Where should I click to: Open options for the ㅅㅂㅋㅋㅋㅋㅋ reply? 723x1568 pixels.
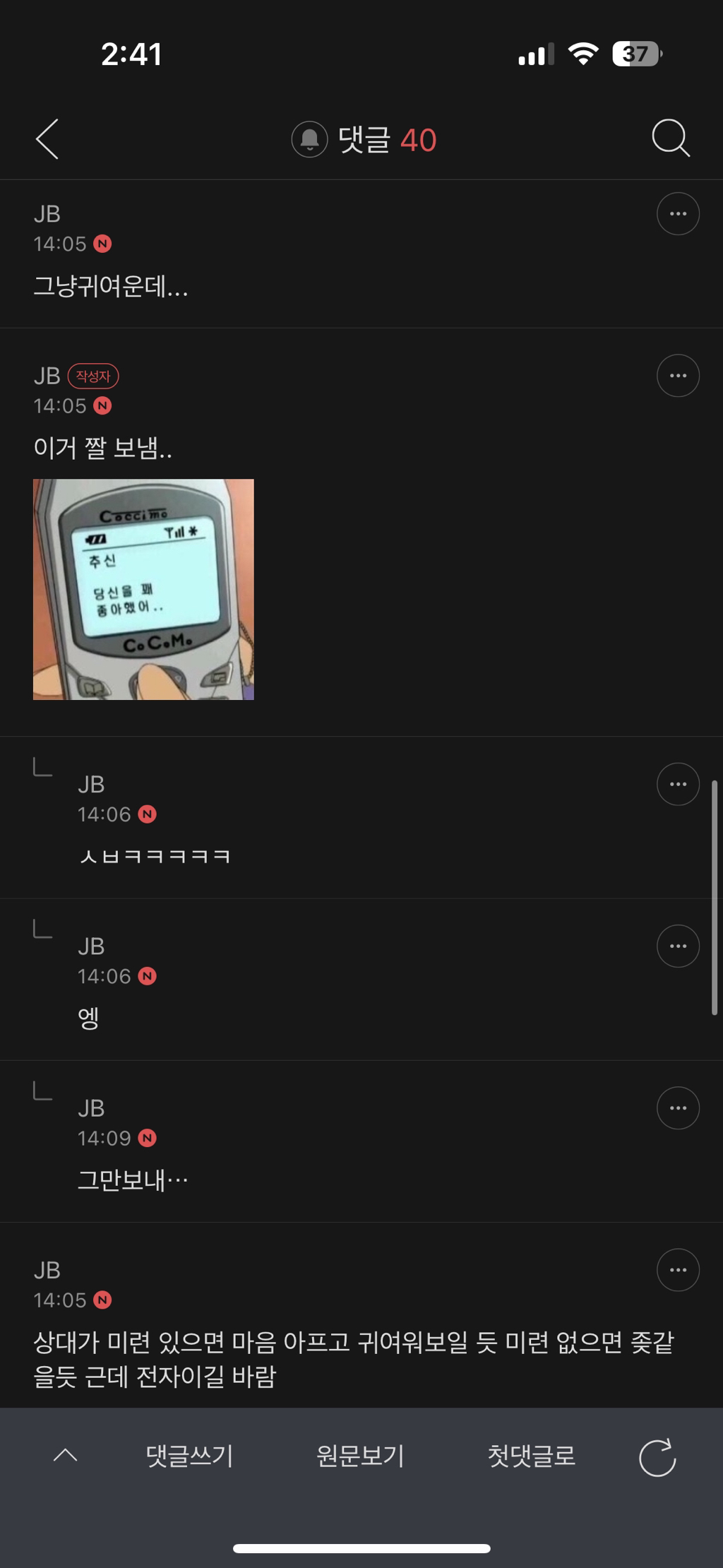pos(678,784)
